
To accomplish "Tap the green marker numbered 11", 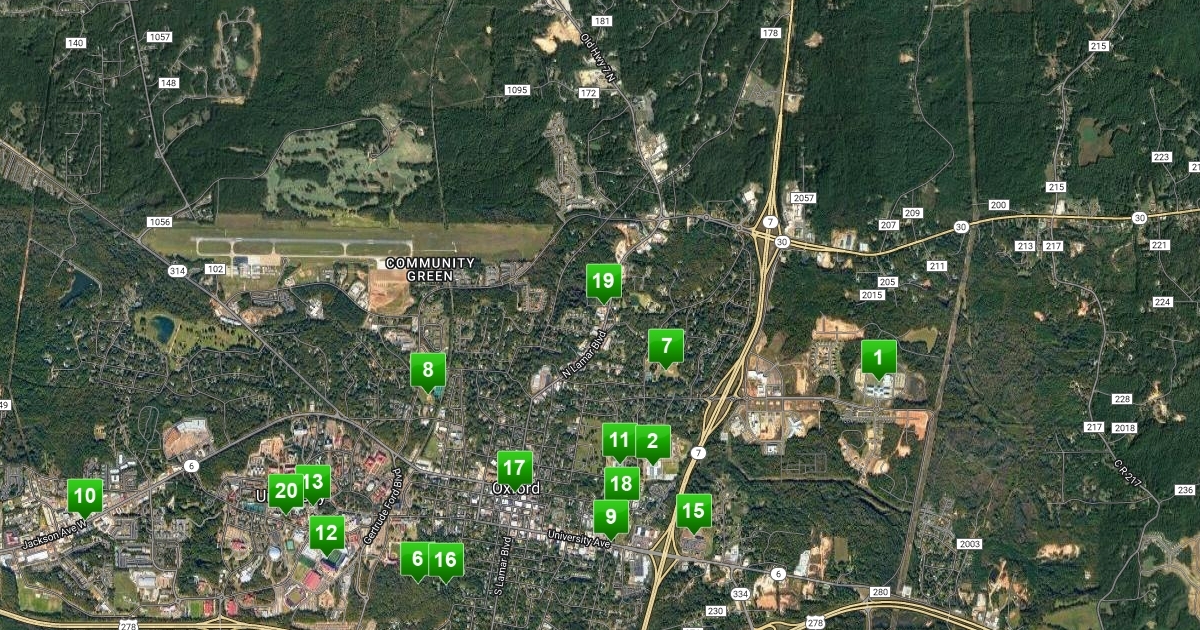I will (618, 439).
